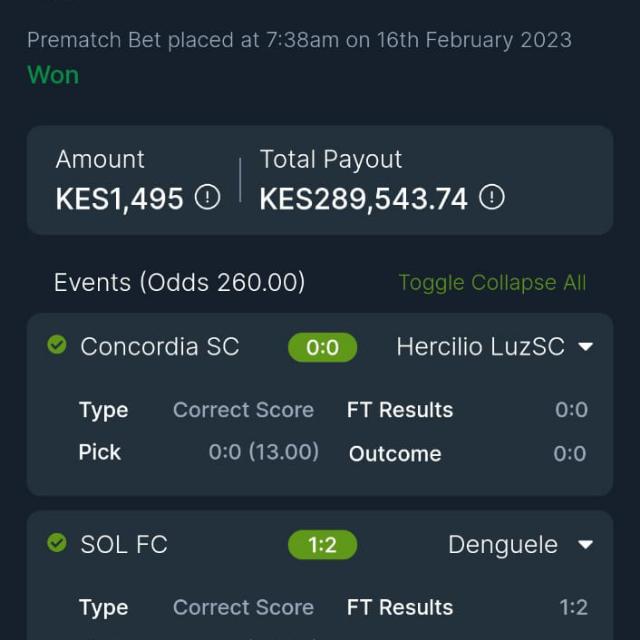Collapse the SOL FC vs Denguele event
This screenshot has height=640, width=640.
click(586, 545)
